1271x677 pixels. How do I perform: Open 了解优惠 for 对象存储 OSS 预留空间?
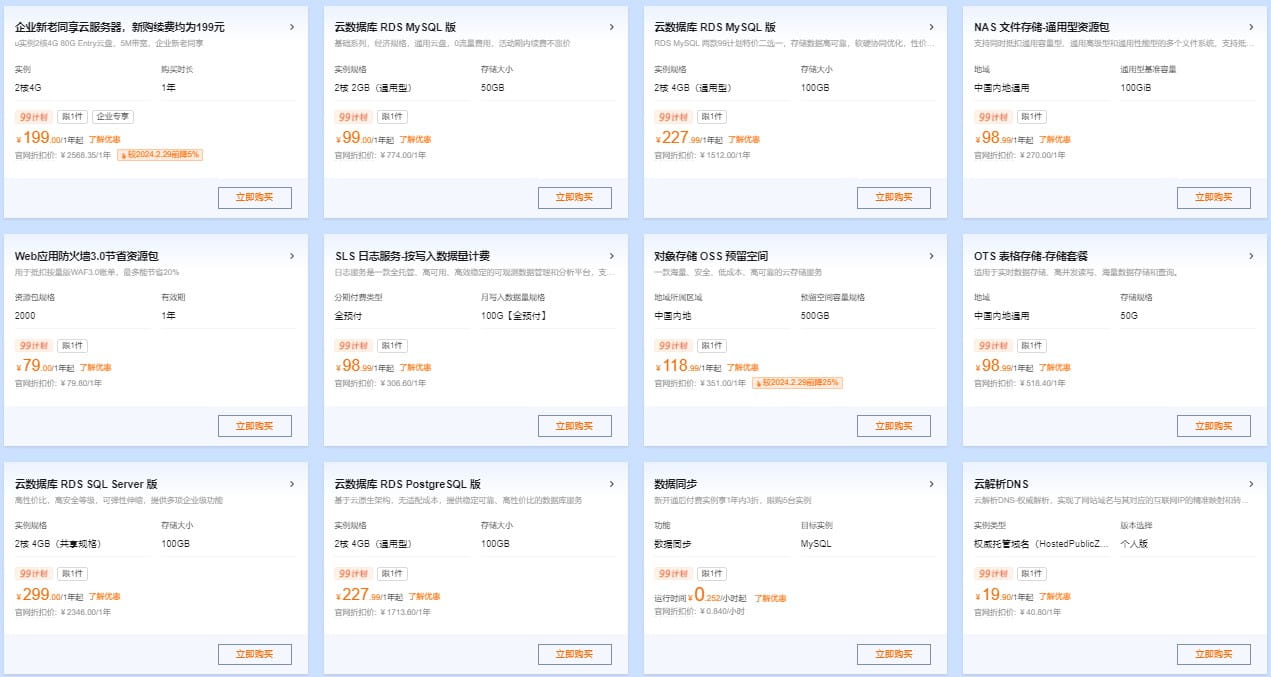coord(743,368)
